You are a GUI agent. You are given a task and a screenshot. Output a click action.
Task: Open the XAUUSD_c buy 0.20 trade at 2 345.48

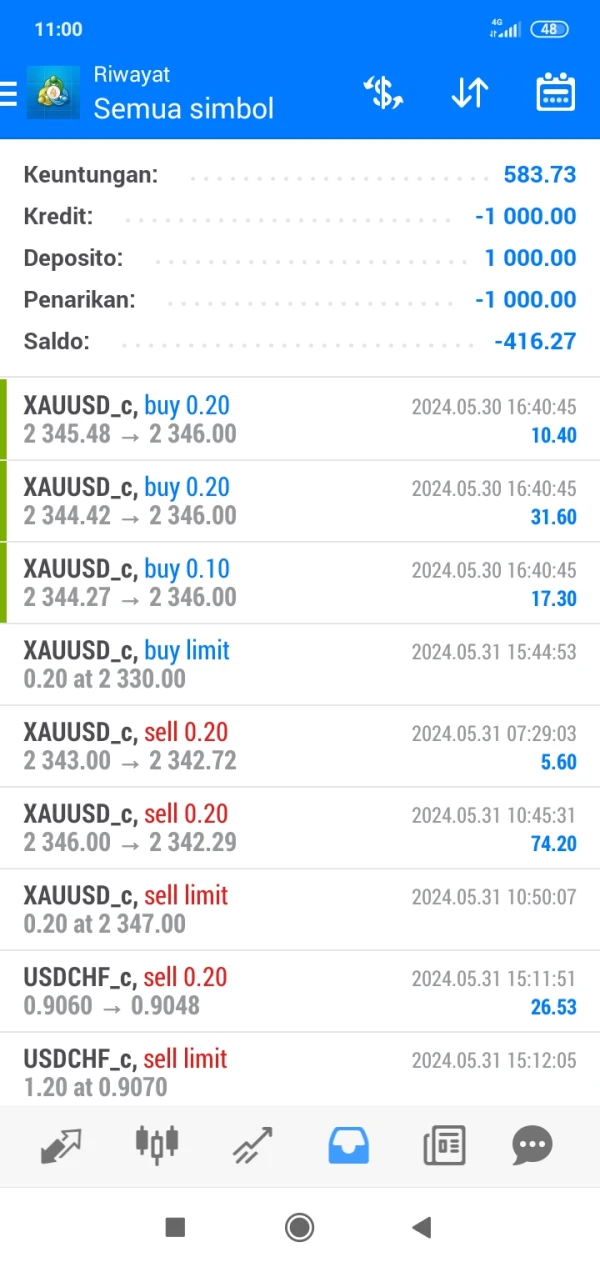pos(300,420)
